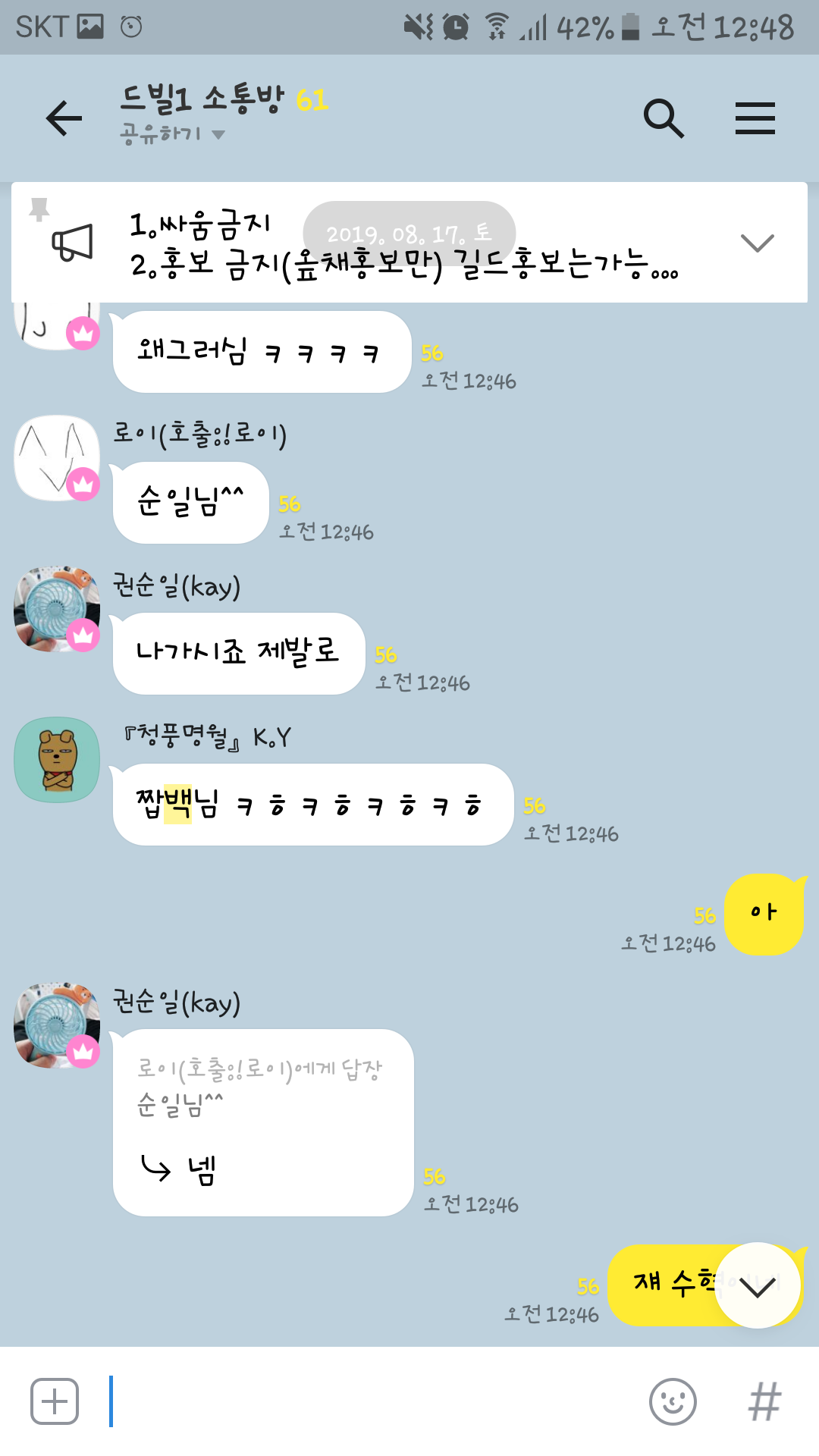
Task: Open the emoticon picker
Action: pos(673,1401)
